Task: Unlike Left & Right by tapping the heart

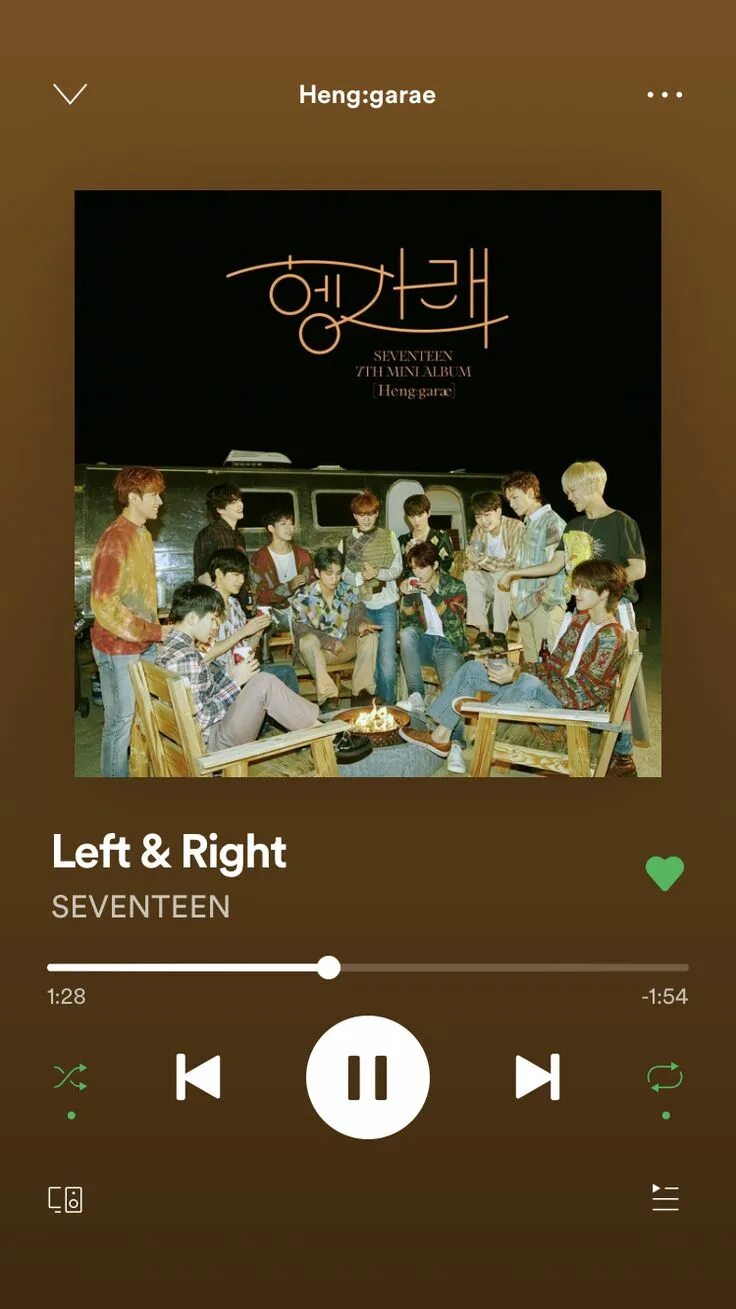Action: tap(666, 871)
